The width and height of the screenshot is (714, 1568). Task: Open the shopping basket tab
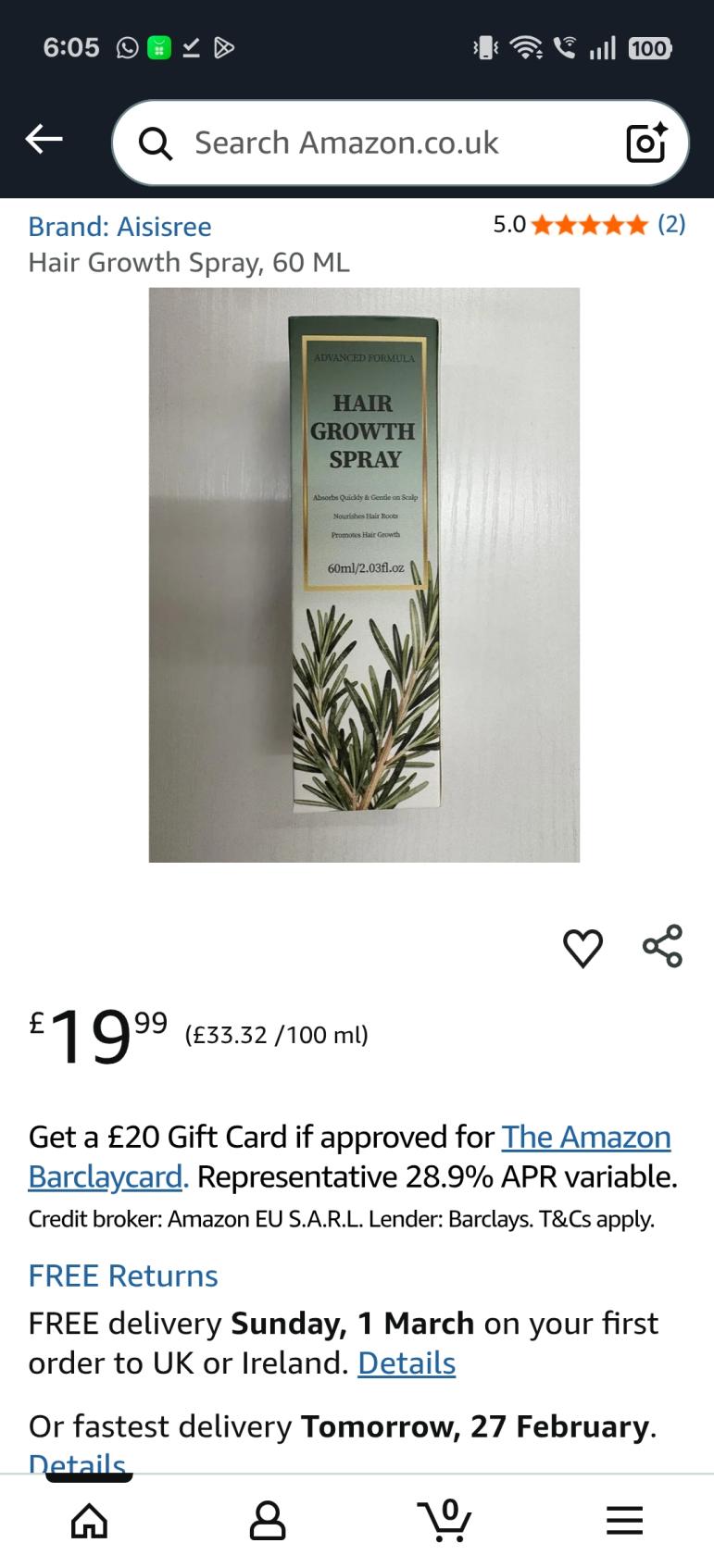(445, 1520)
